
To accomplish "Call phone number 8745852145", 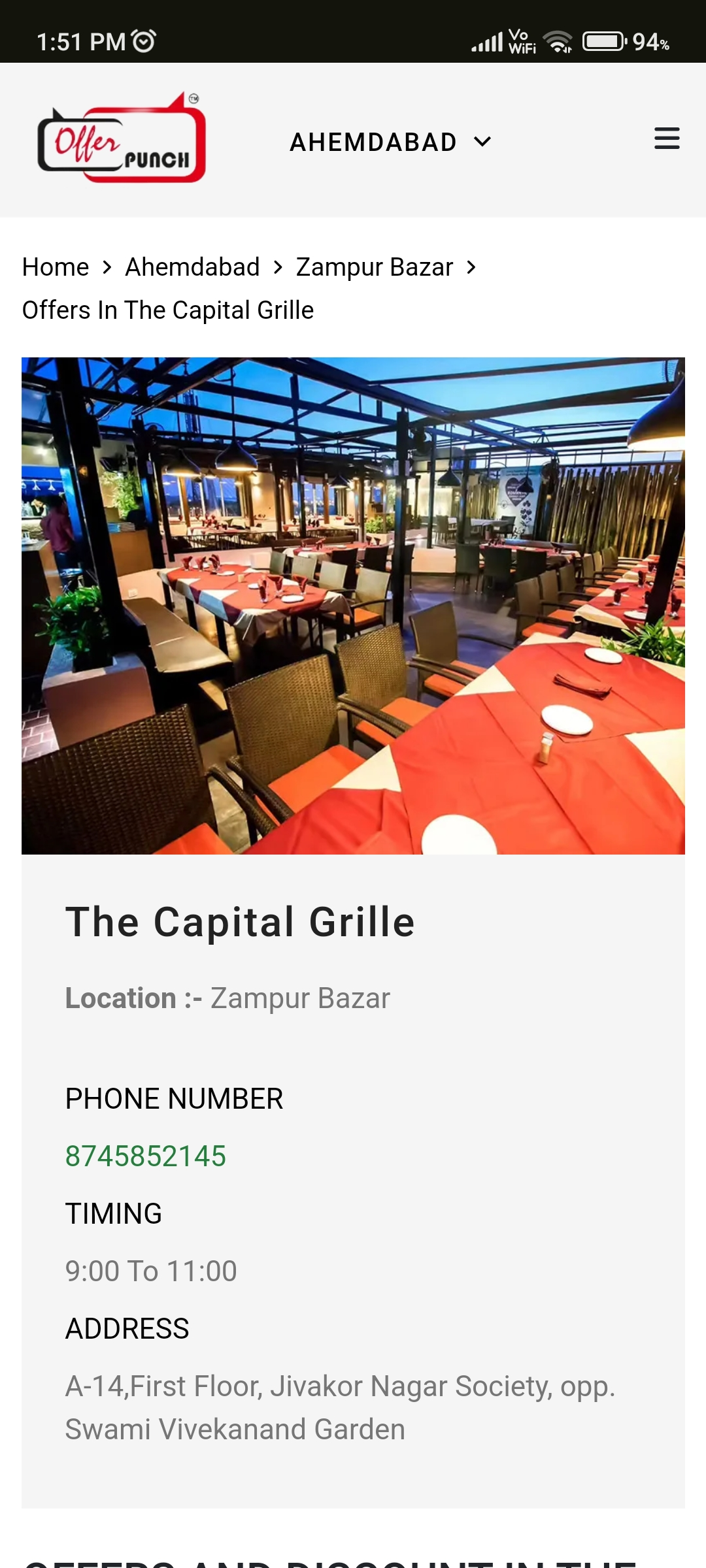I will [x=146, y=1156].
